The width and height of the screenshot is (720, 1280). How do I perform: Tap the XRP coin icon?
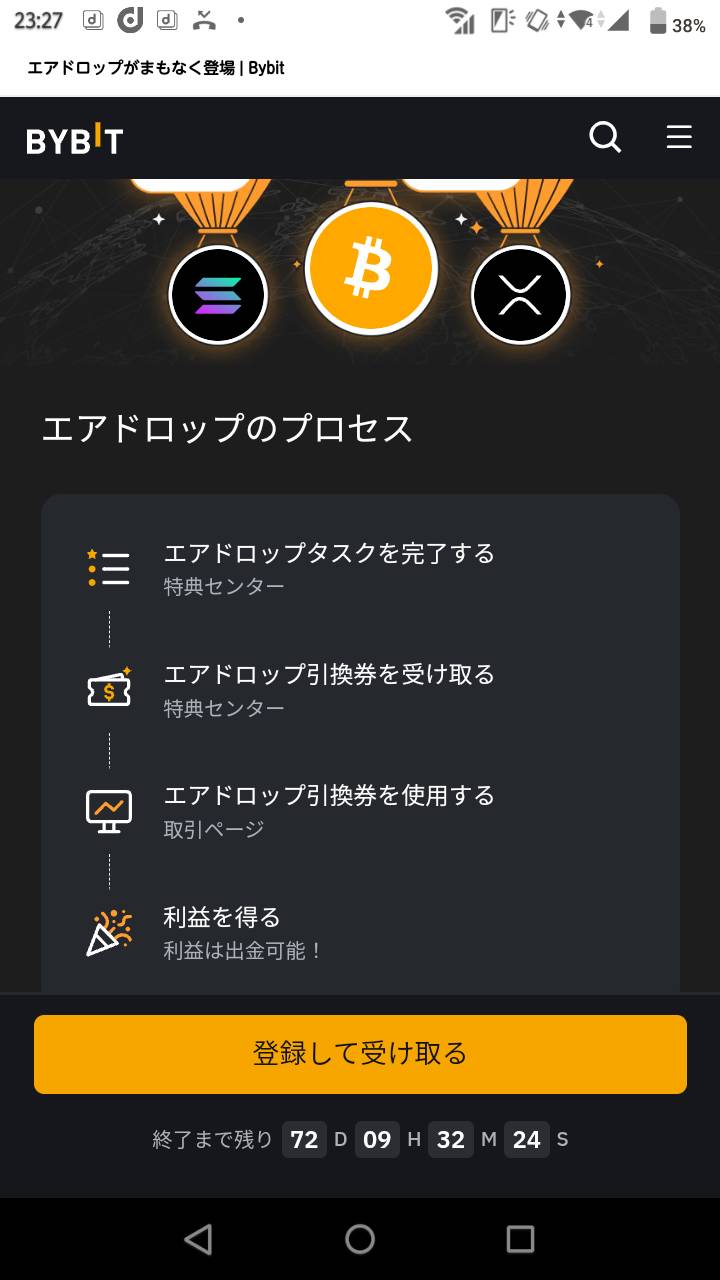point(520,295)
